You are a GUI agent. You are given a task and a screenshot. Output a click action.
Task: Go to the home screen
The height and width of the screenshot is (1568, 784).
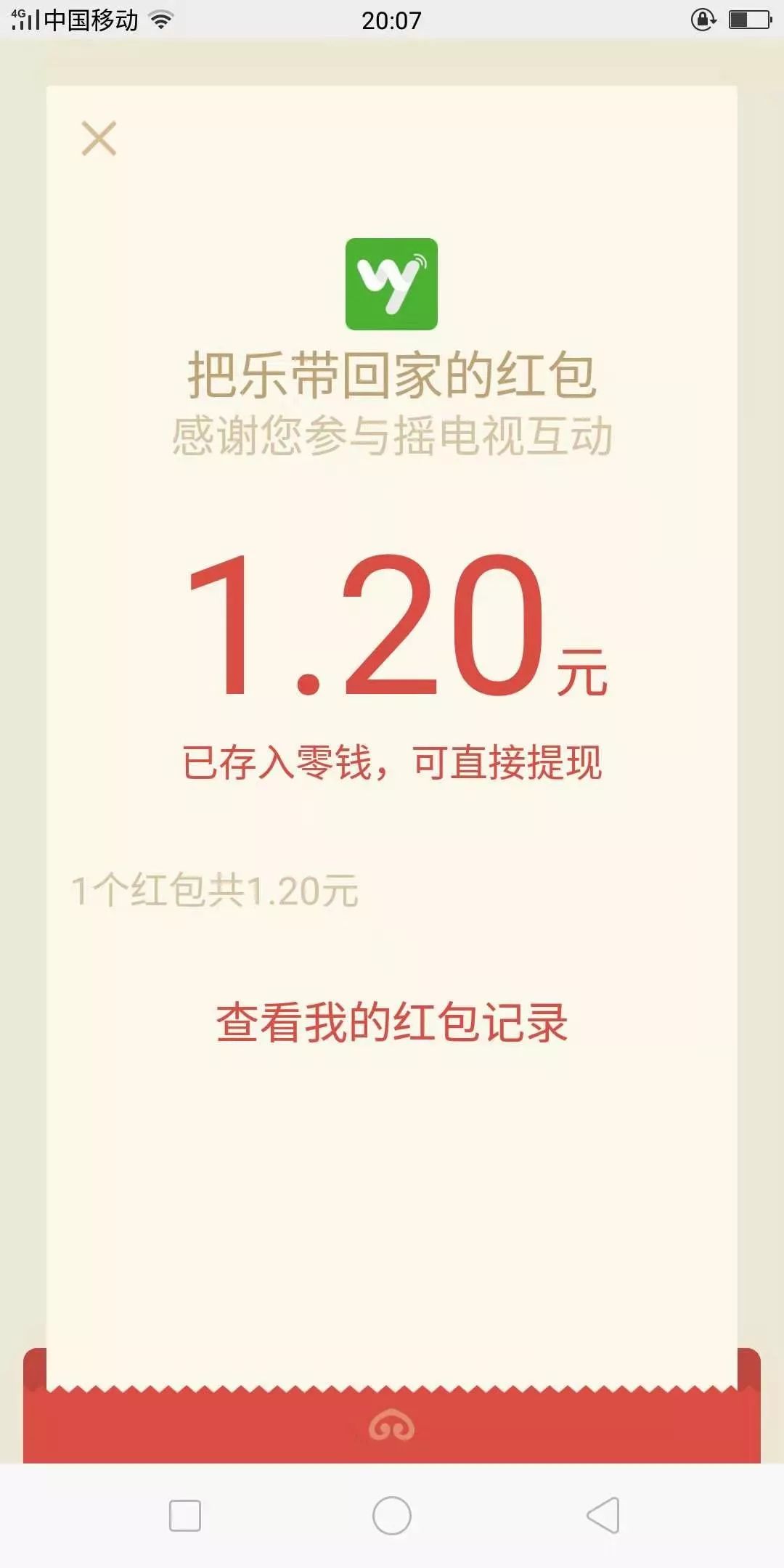click(x=392, y=1515)
